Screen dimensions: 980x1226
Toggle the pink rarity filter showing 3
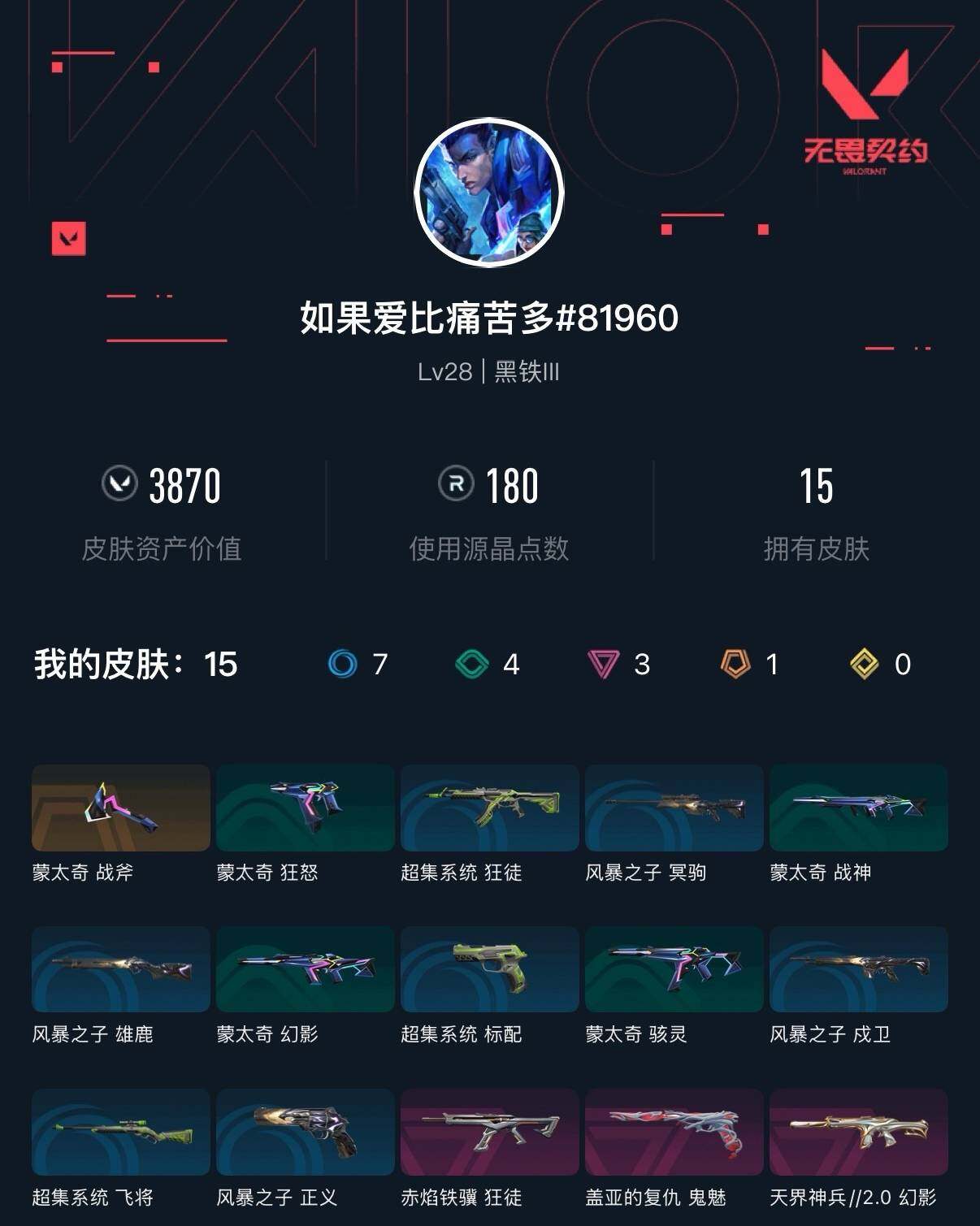pyautogui.click(x=605, y=664)
